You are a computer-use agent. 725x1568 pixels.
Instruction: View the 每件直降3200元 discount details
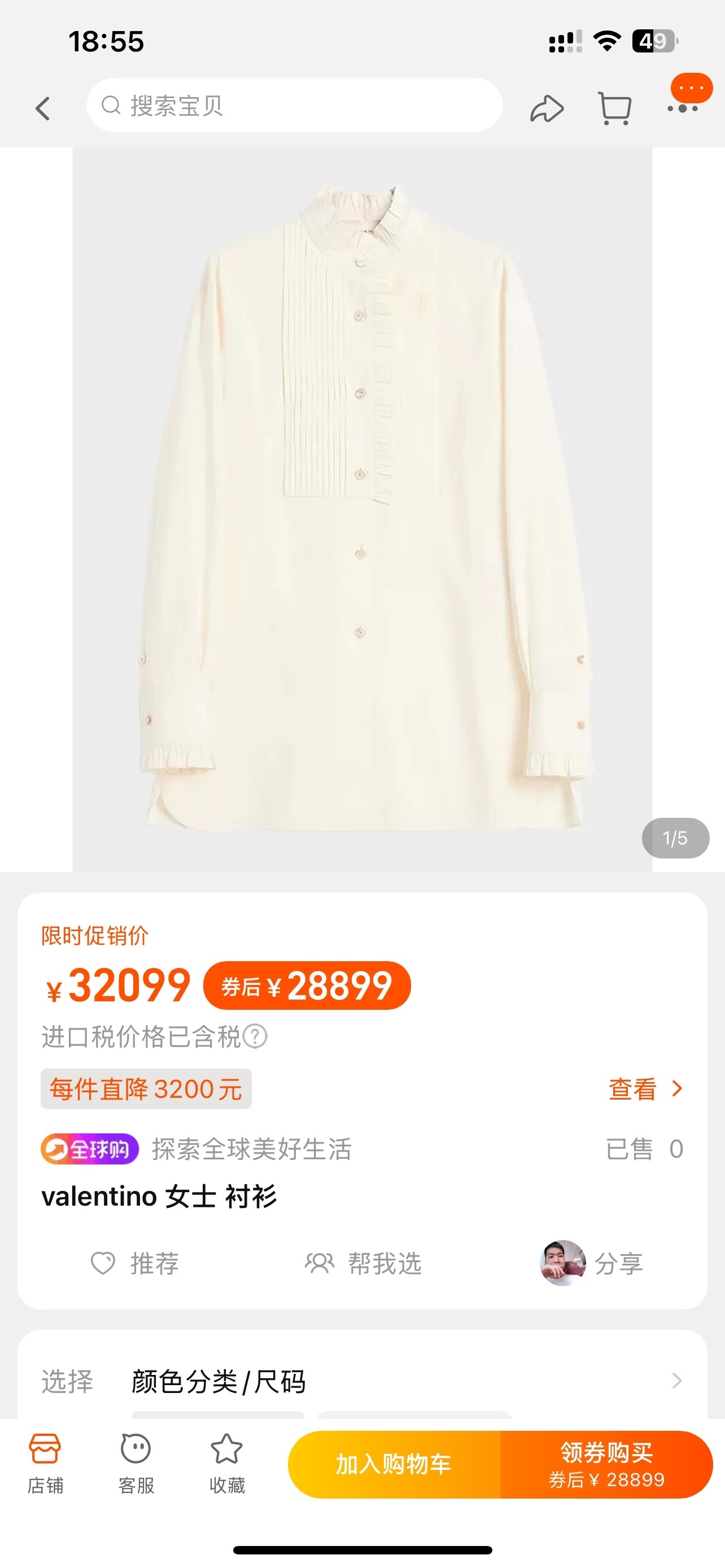pos(645,1089)
